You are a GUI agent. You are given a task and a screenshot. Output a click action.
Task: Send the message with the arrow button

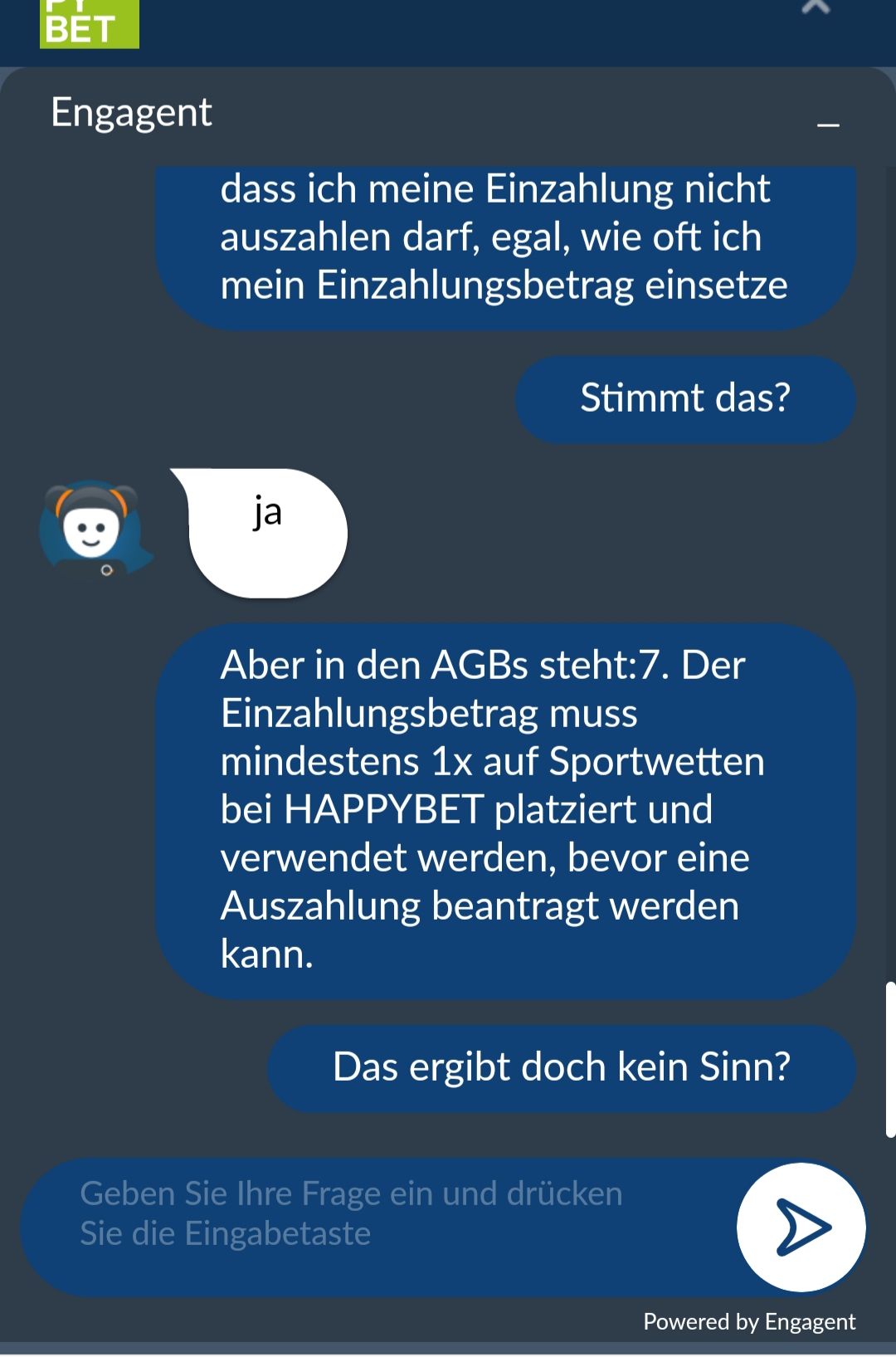coord(801,1227)
